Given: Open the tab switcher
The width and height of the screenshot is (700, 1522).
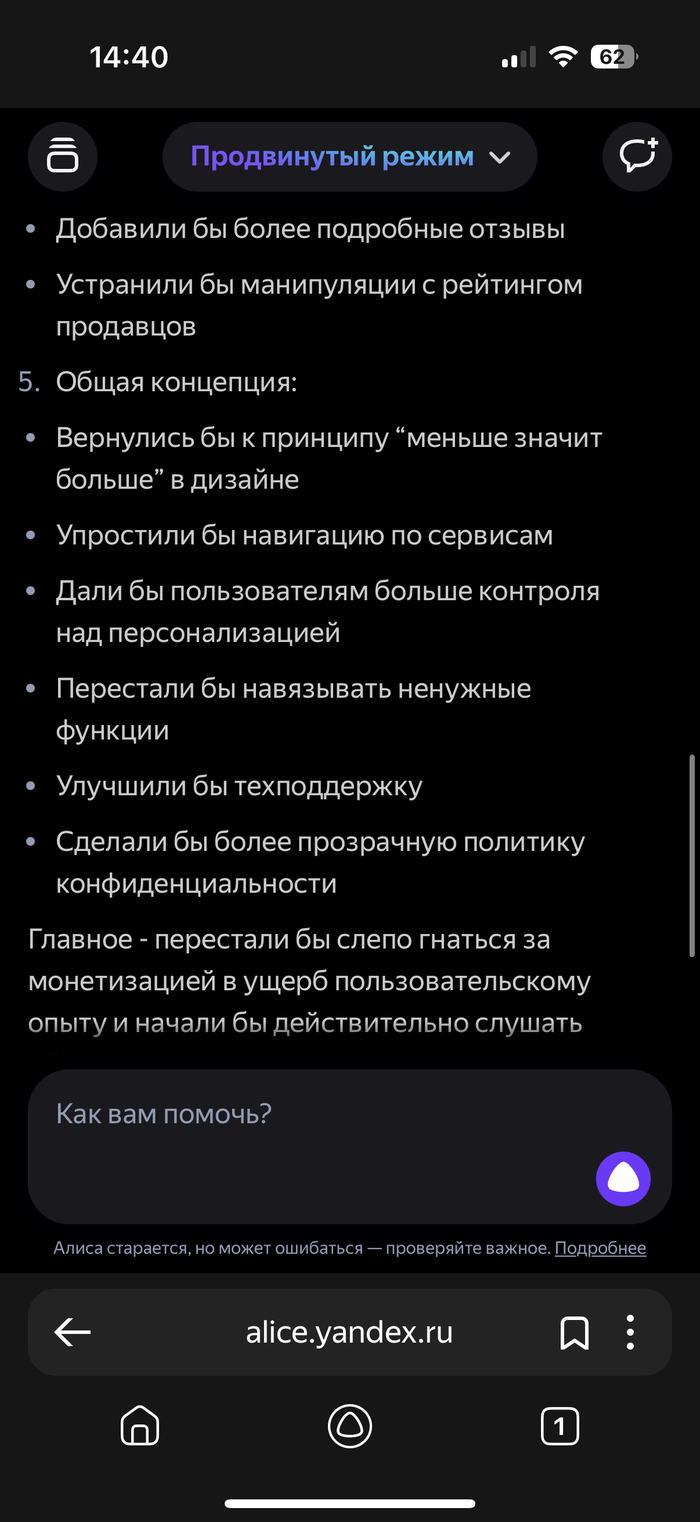Looking at the screenshot, I should coord(560,1426).
